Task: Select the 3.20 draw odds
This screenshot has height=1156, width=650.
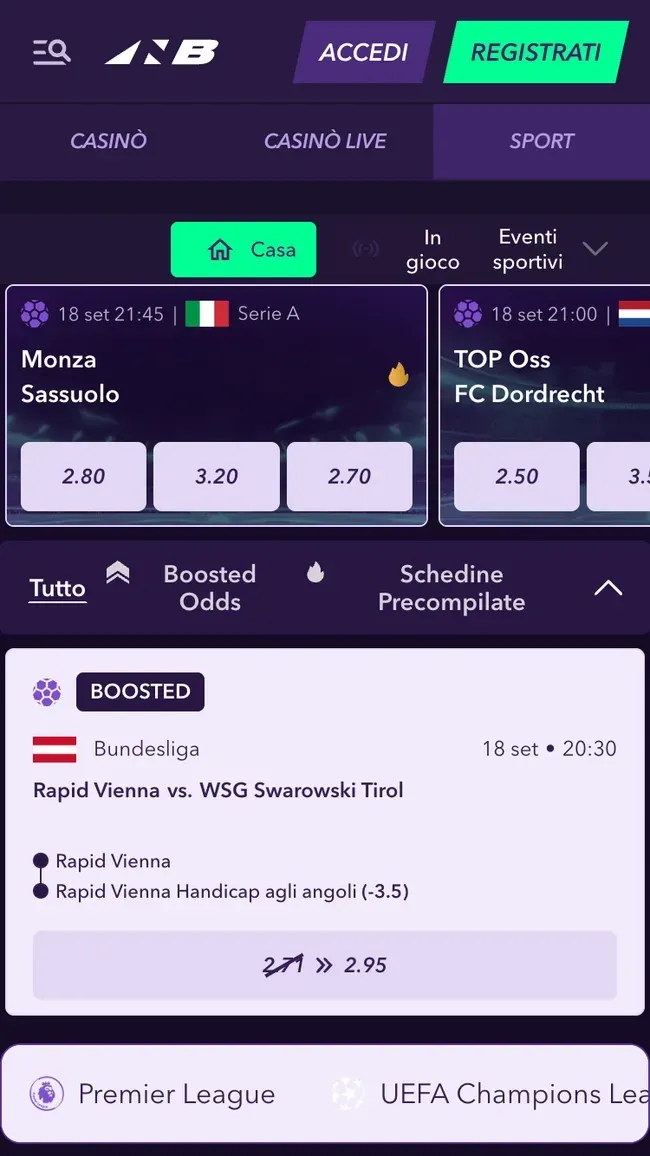Action: click(216, 476)
